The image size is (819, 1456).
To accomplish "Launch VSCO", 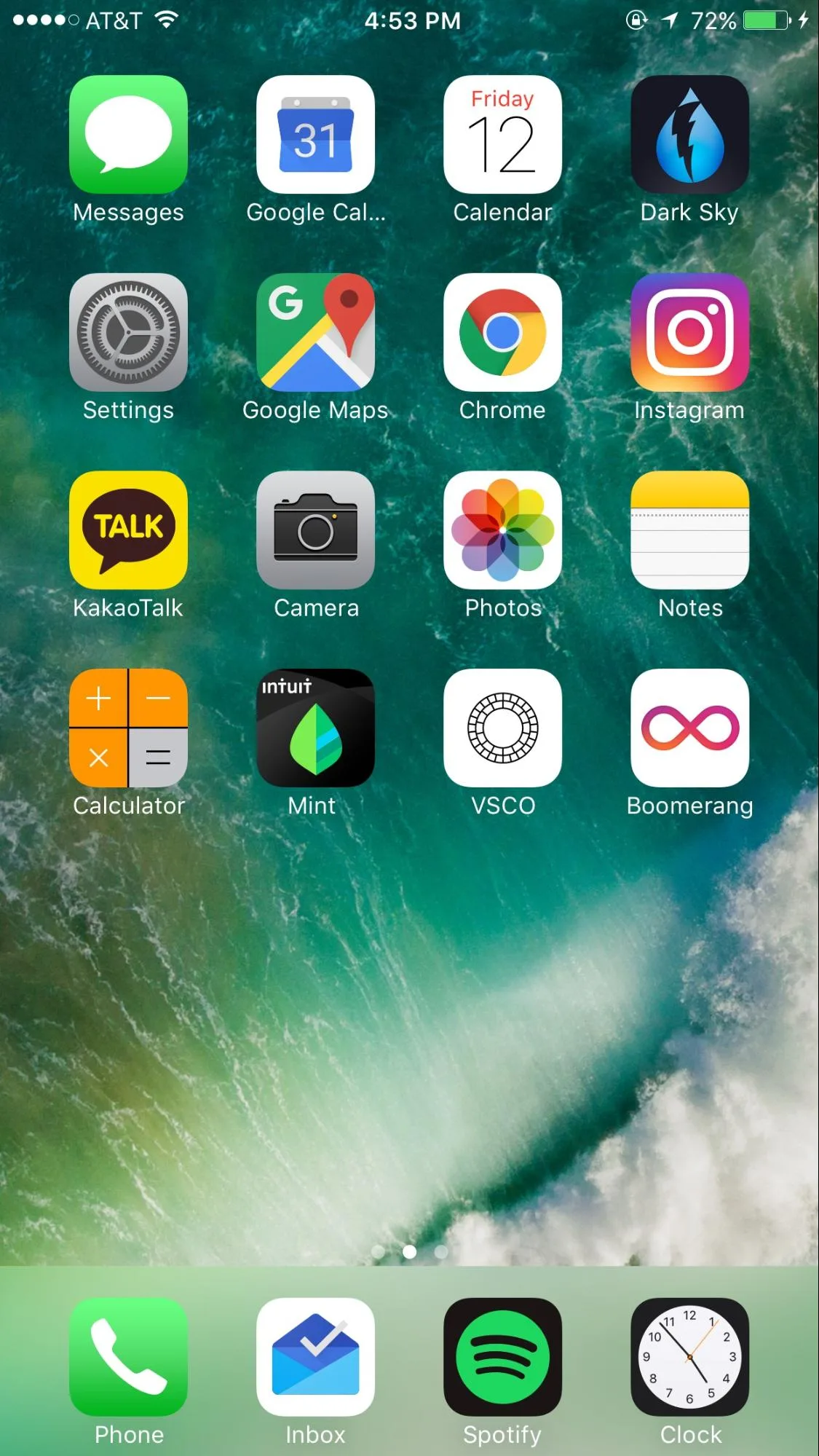I will [502, 728].
